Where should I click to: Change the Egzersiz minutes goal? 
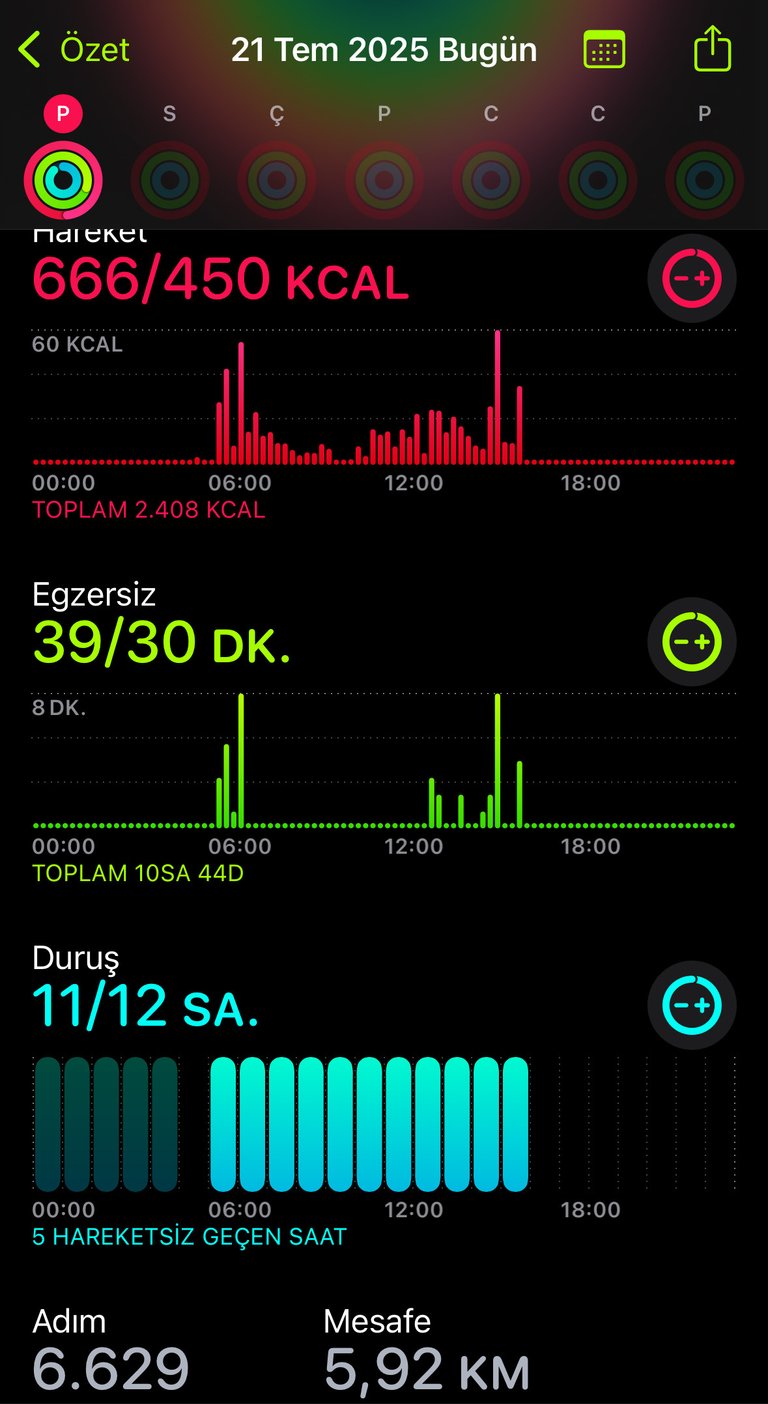point(692,642)
